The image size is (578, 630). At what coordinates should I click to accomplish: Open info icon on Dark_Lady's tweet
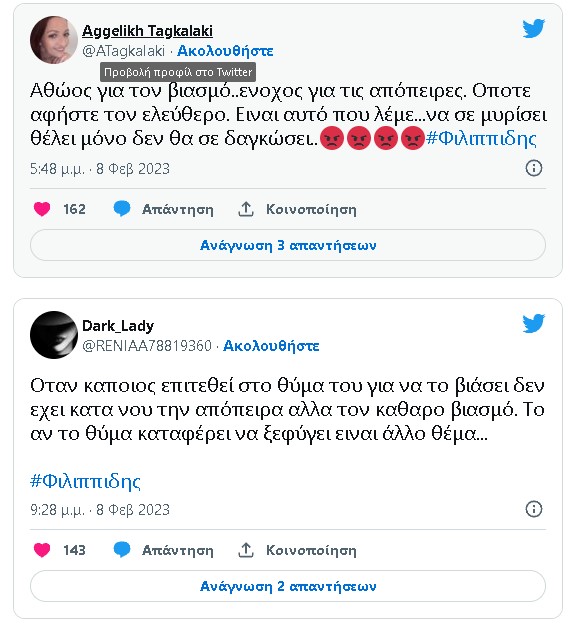(x=533, y=509)
